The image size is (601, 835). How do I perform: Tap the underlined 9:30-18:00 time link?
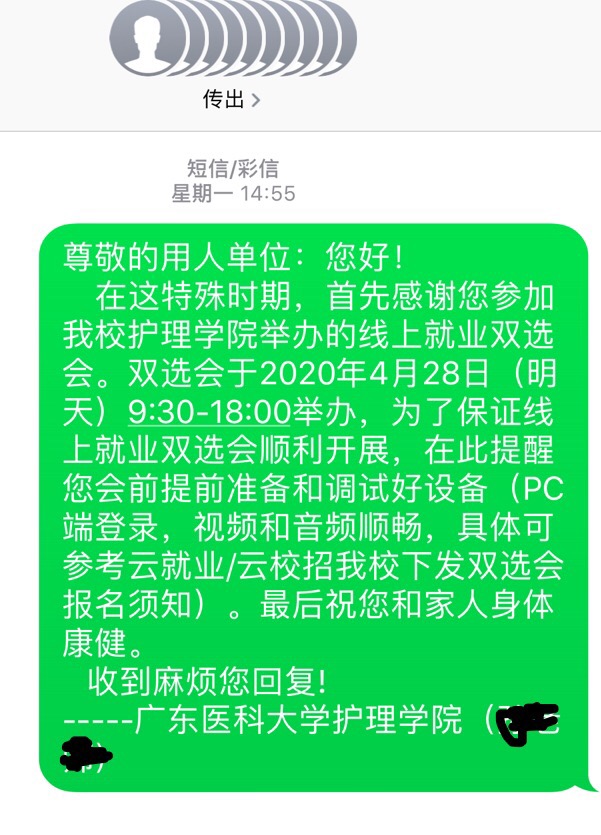(209, 411)
